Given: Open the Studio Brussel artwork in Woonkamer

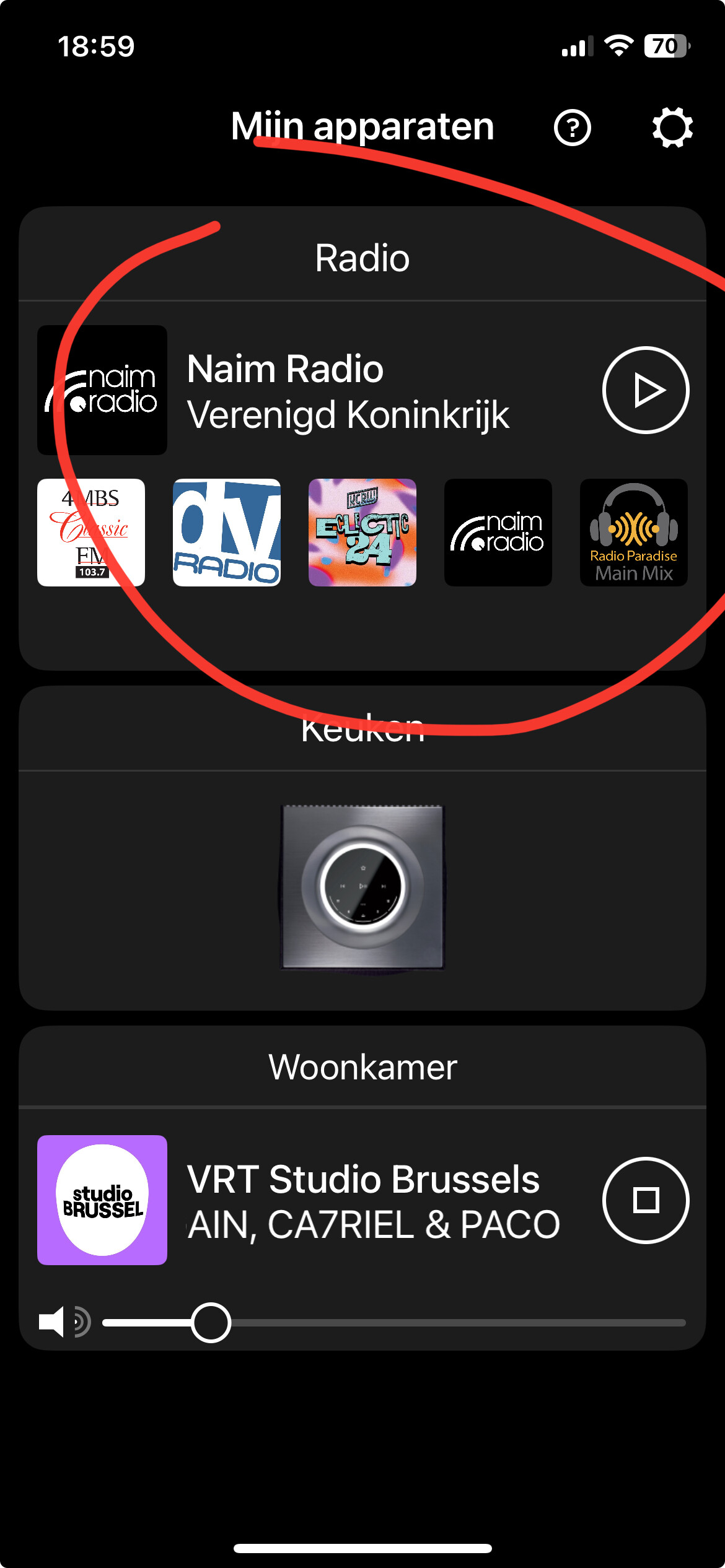Looking at the screenshot, I should click(x=102, y=1200).
